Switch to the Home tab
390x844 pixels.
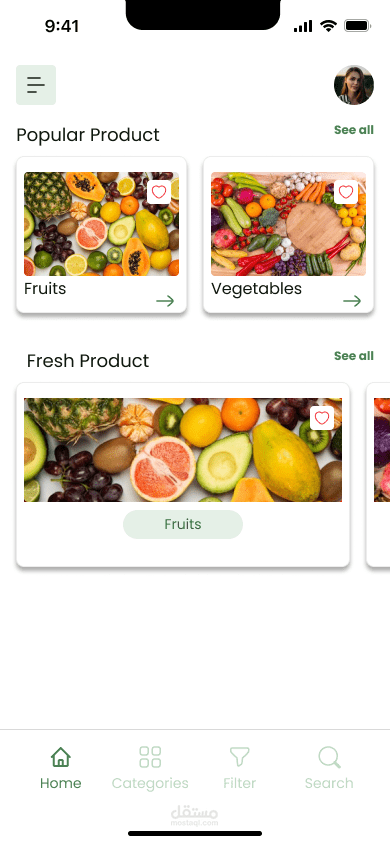(x=61, y=768)
